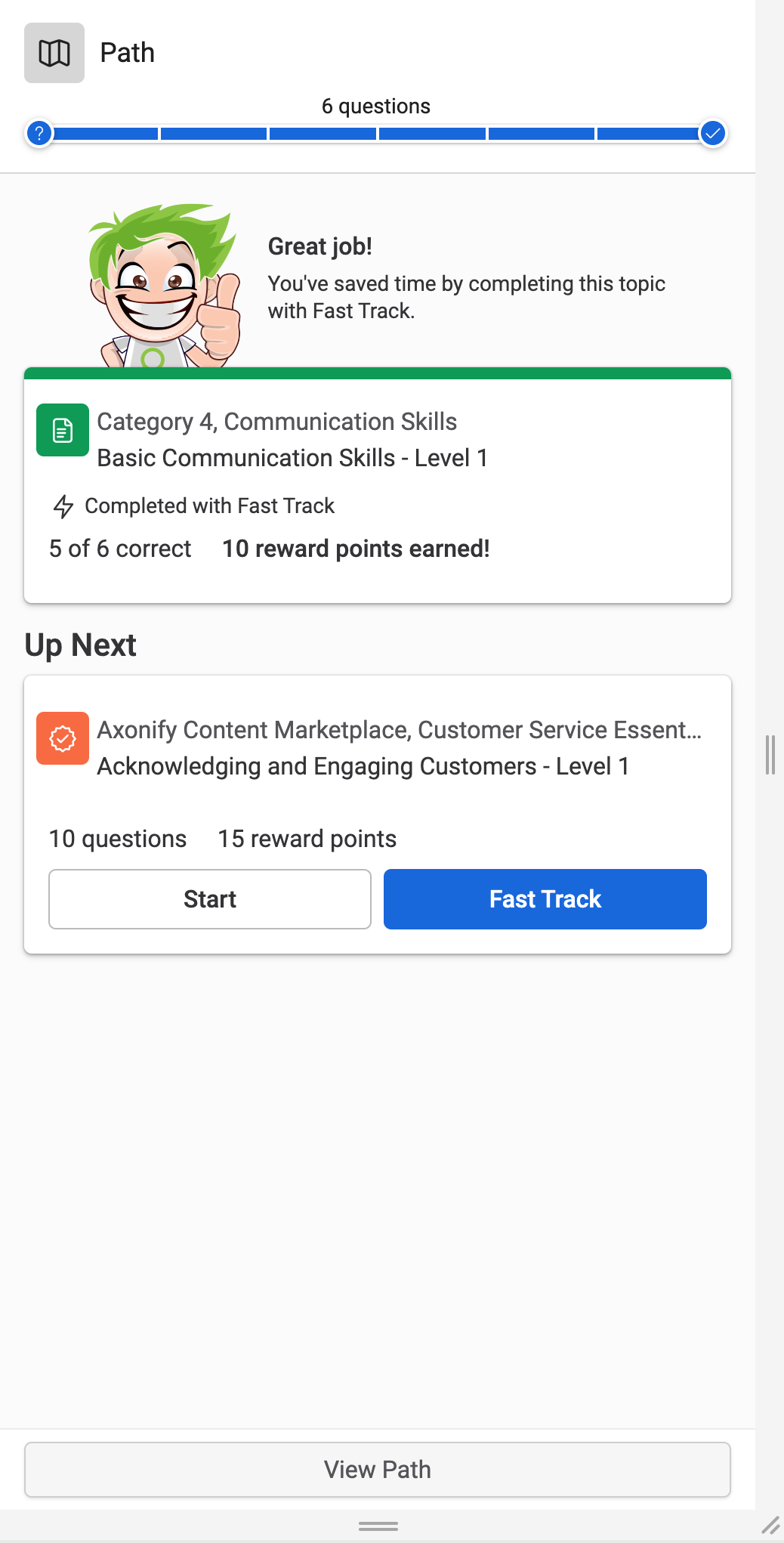
Task: Open the Fast Track quiz for Acknowledging and Engaging Customers
Action: (545, 899)
